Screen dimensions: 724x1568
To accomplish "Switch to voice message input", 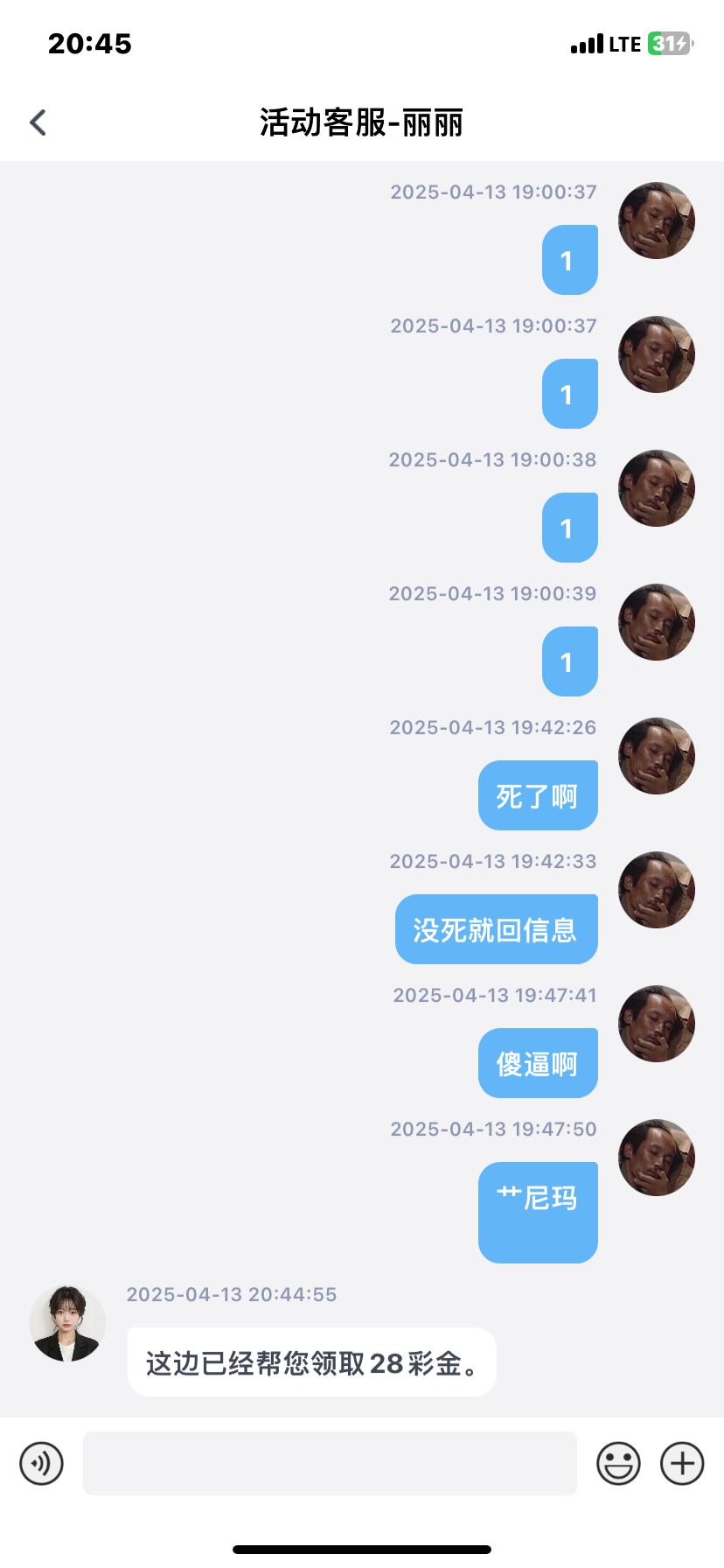I will [x=42, y=1463].
